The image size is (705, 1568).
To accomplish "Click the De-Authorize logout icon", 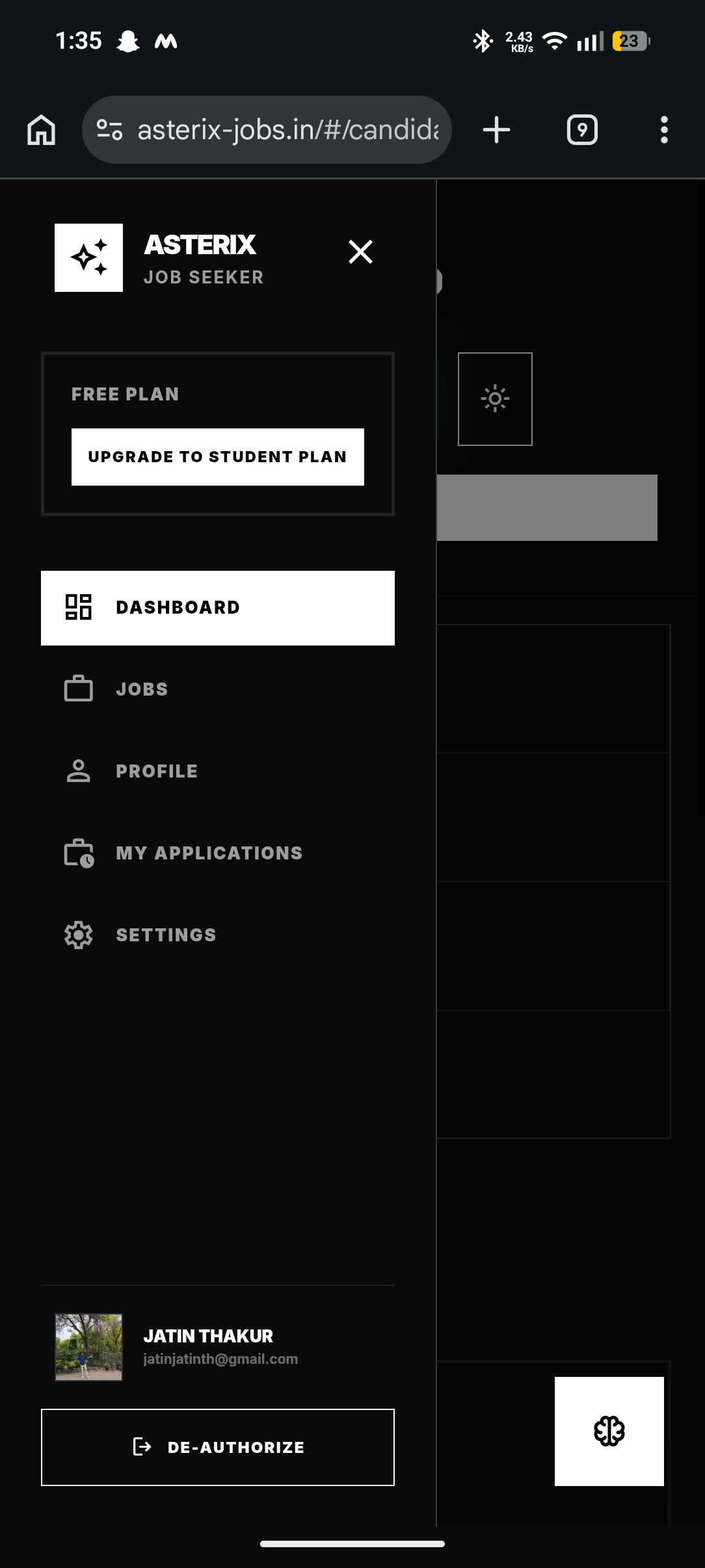I will (x=142, y=1448).
